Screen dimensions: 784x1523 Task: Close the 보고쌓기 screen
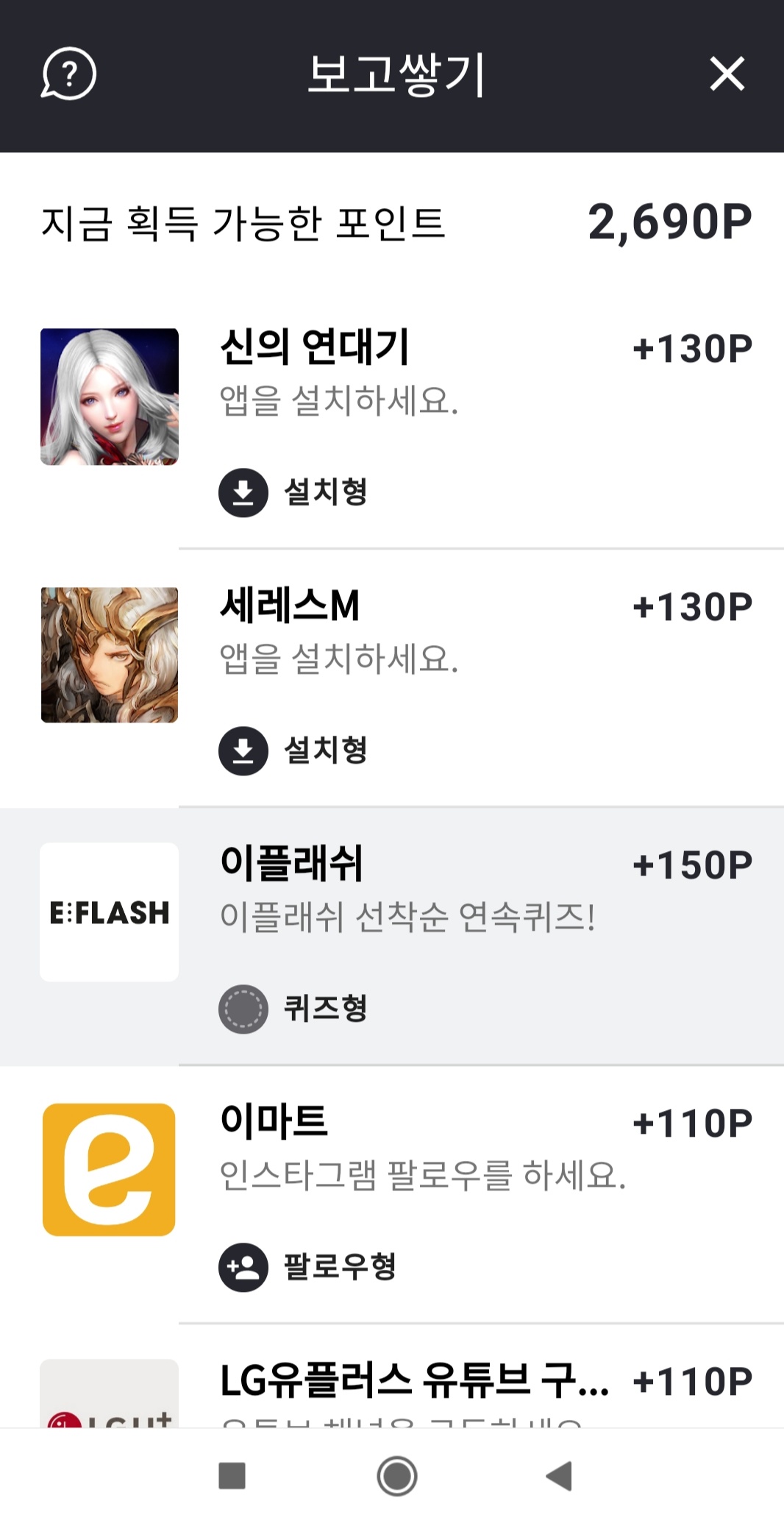pos(727,74)
